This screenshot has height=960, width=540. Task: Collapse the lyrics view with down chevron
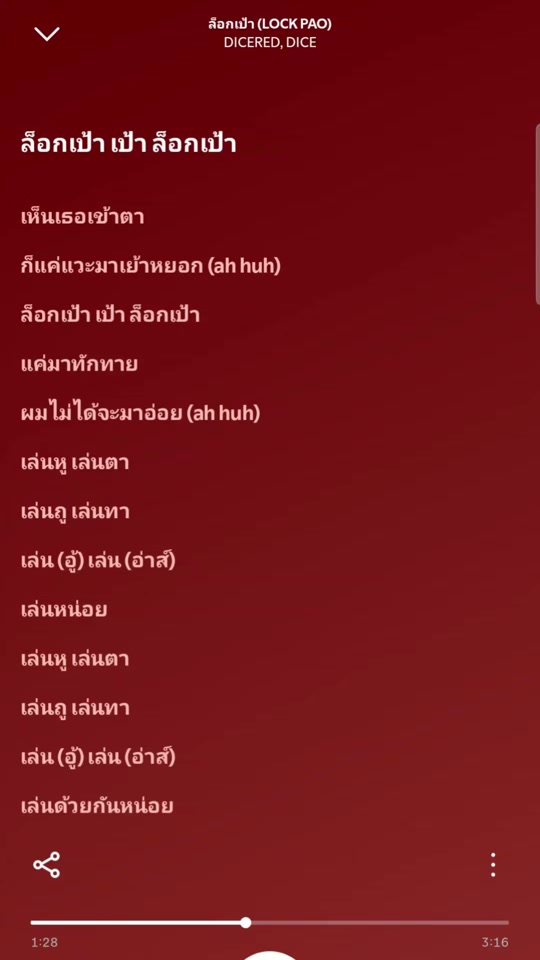point(47,34)
